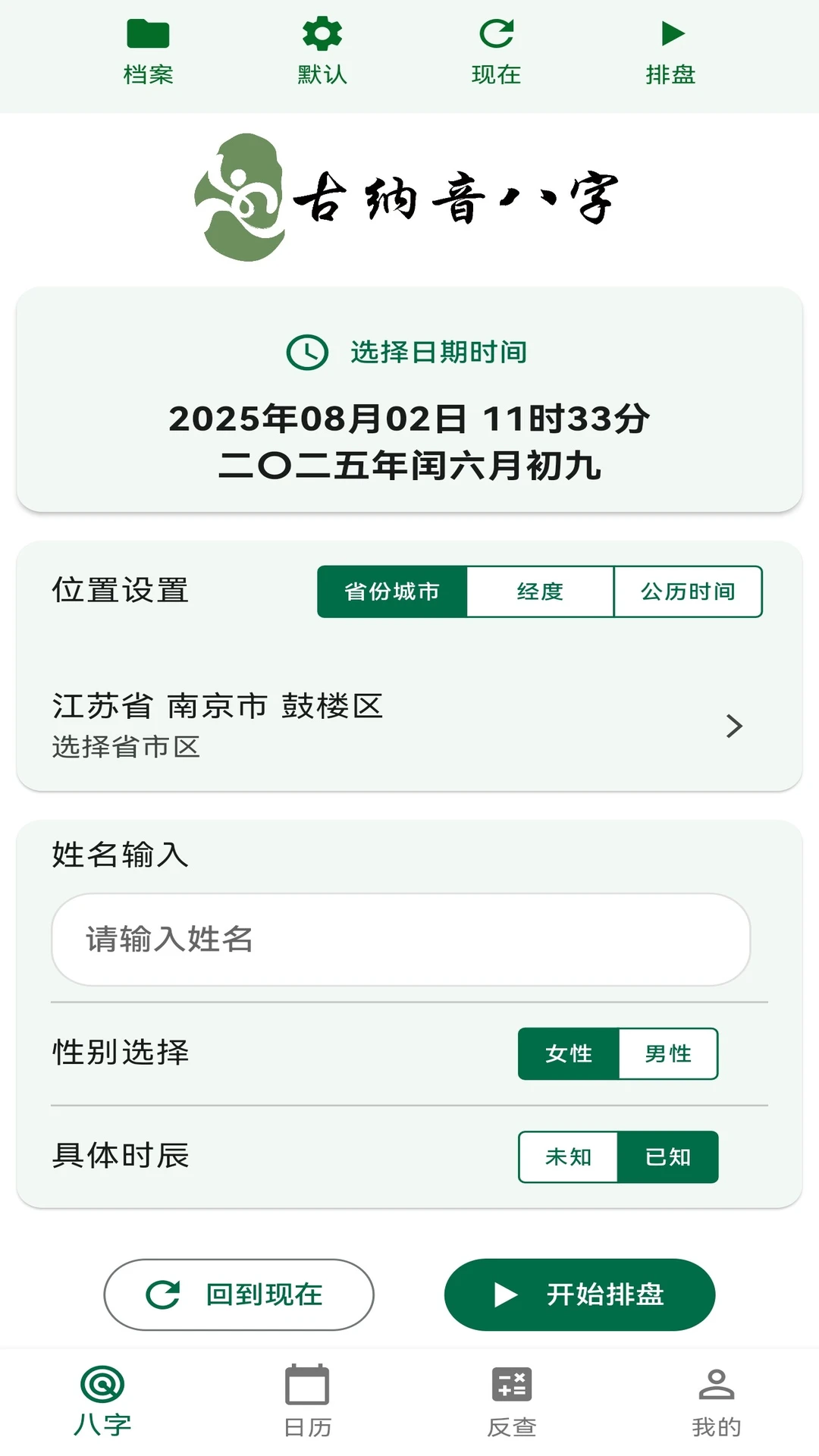
Task: Choose 公历时间 location mode
Action: [687, 592]
